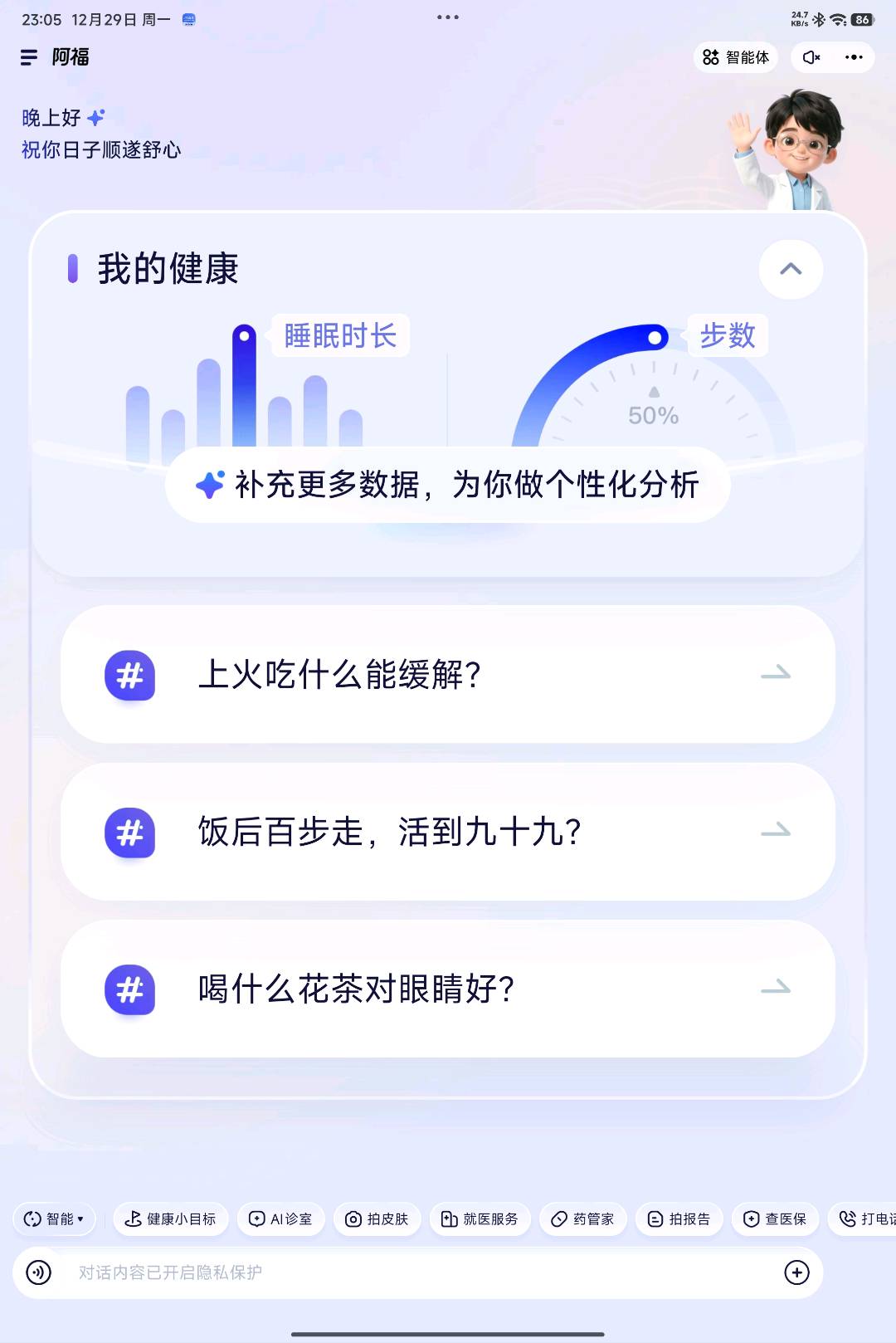Open the 智能 mode dropdown

(x=54, y=1219)
